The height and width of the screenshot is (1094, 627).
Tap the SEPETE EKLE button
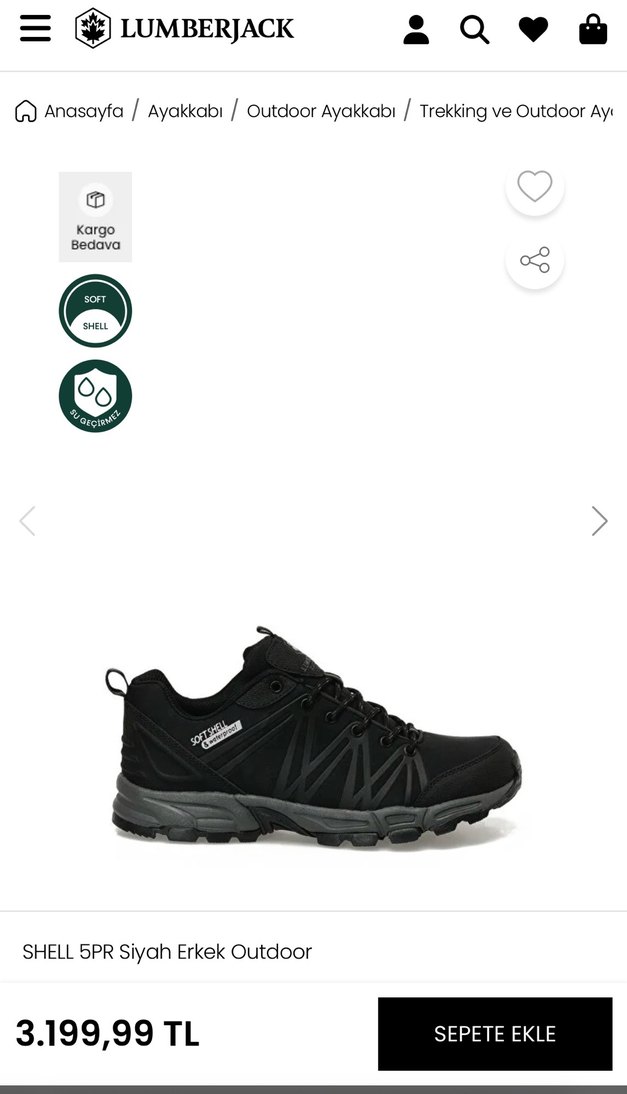click(x=495, y=1034)
